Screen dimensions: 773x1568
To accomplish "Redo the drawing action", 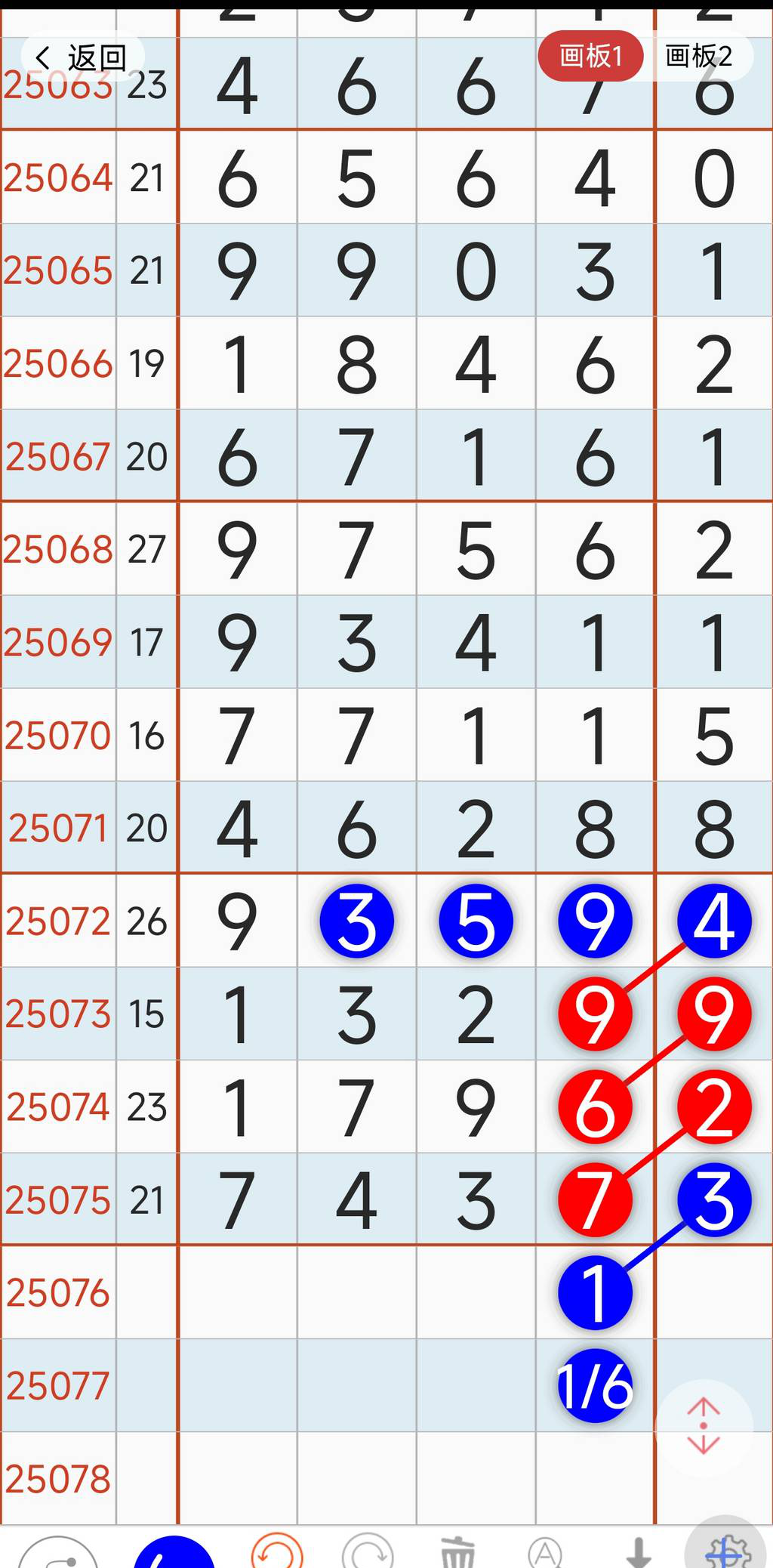I will tap(368, 1553).
